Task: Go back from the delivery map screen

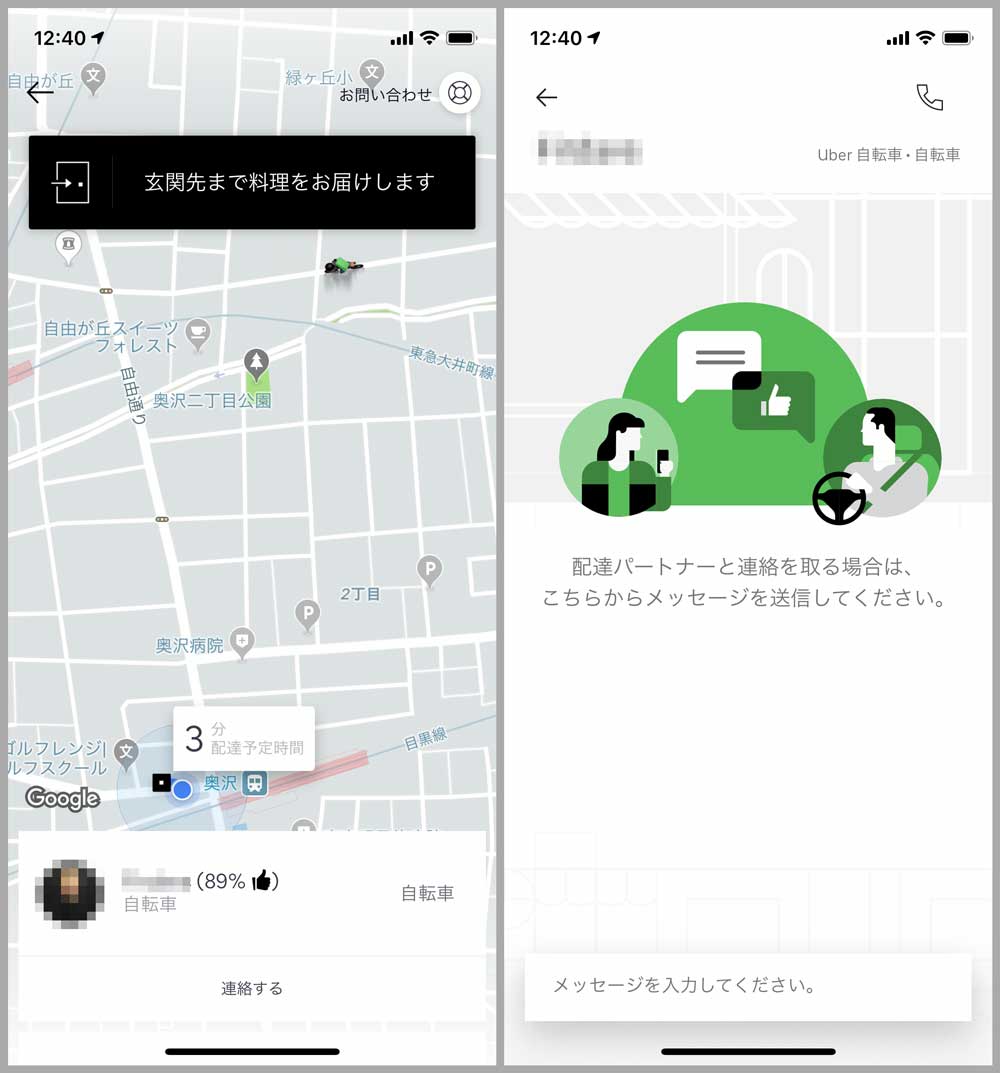Action: pos(40,93)
